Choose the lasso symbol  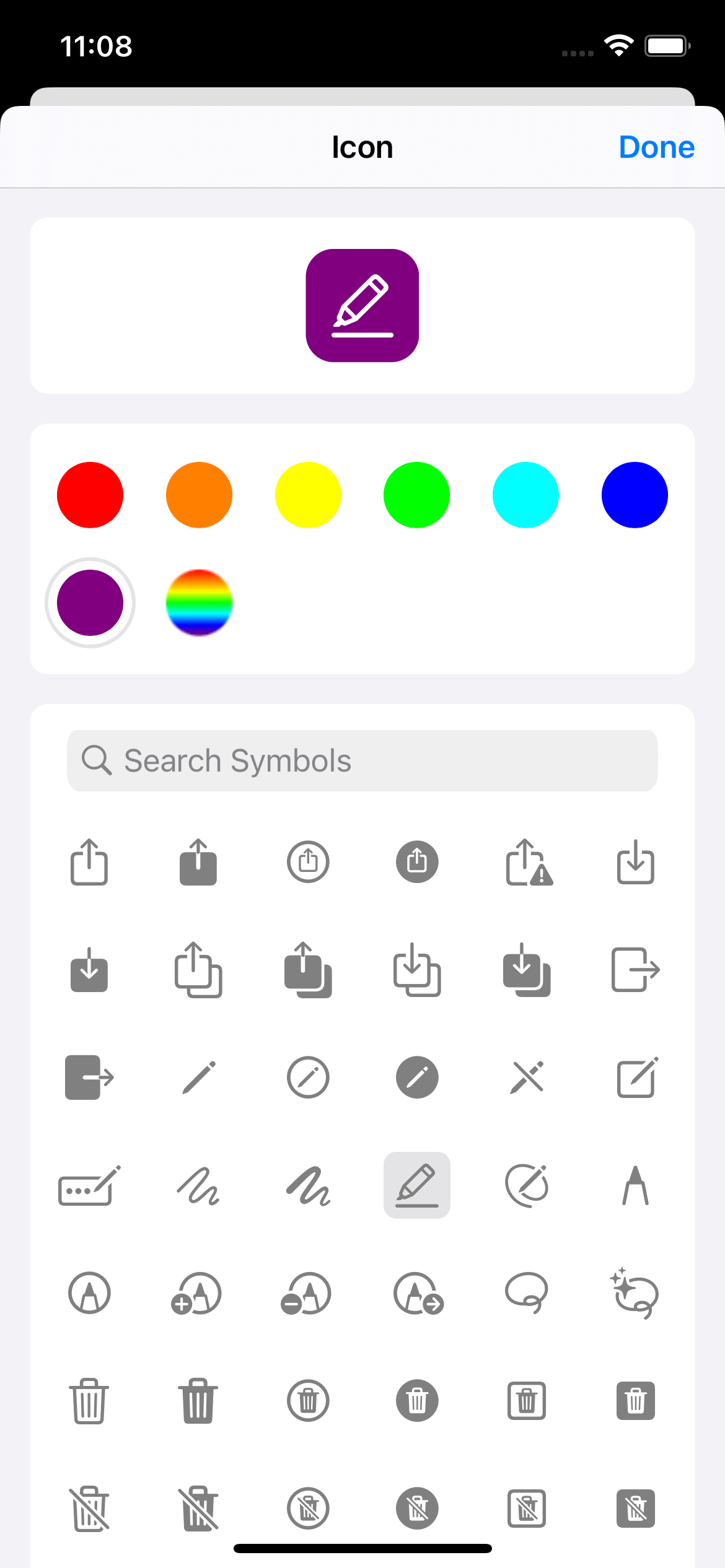[x=527, y=1293]
